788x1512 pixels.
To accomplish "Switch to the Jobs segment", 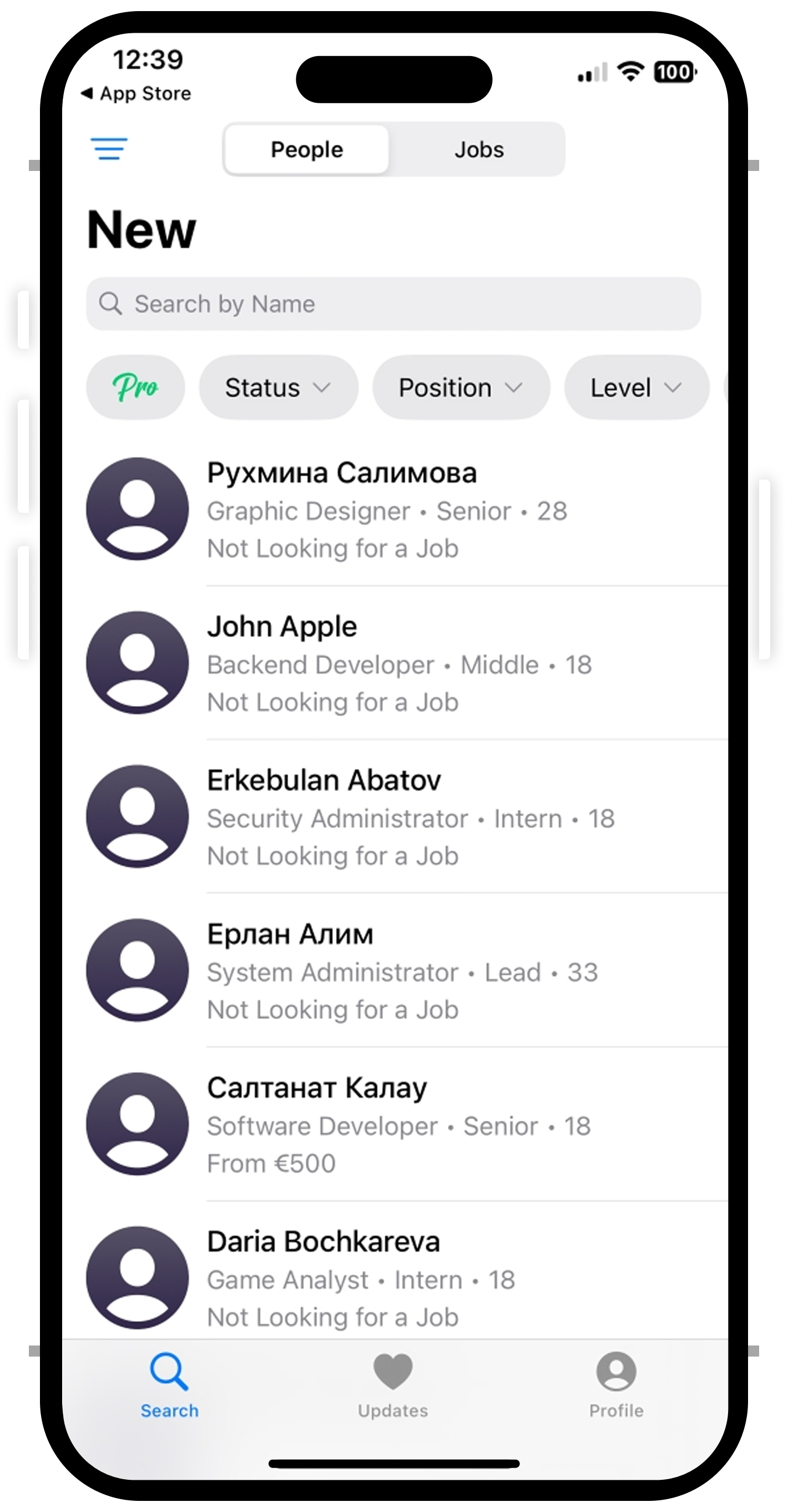I will tap(478, 150).
